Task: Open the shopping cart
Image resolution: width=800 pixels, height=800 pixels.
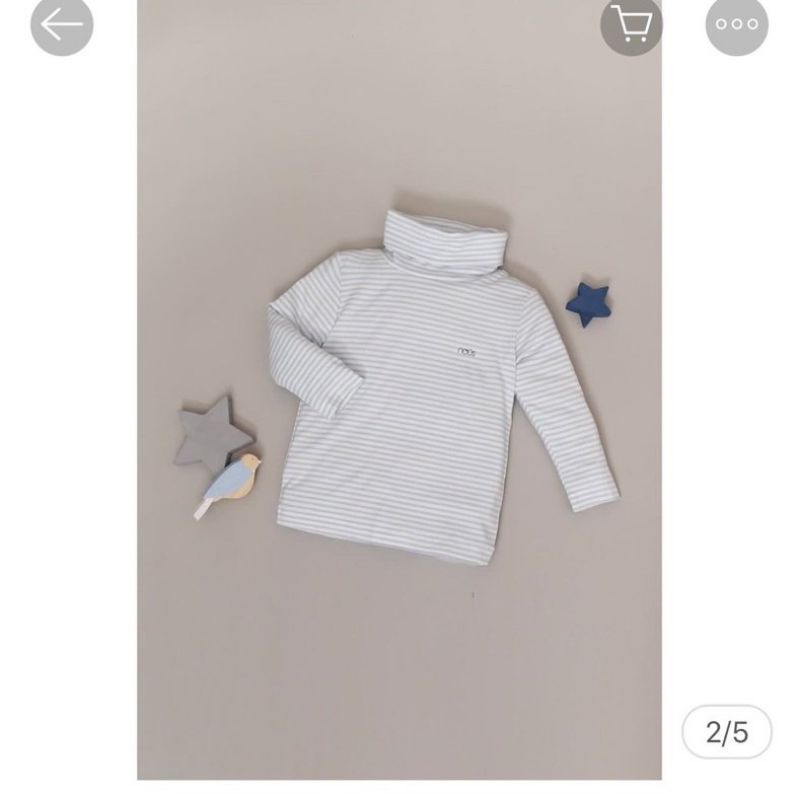Action: click(x=631, y=24)
